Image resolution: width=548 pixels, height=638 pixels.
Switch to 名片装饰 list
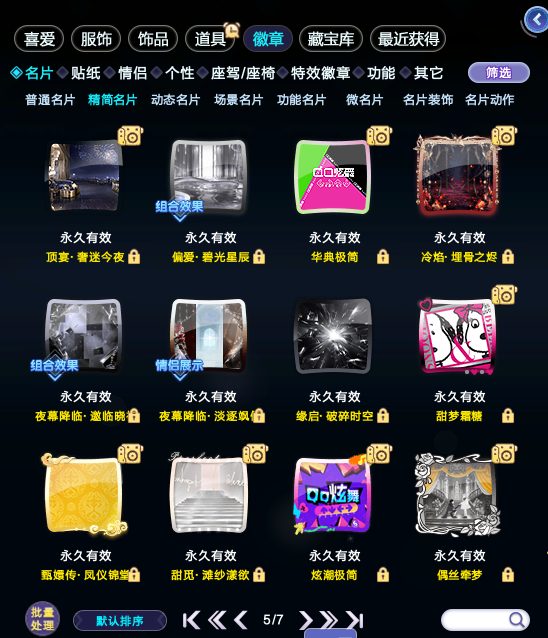coord(428,100)
